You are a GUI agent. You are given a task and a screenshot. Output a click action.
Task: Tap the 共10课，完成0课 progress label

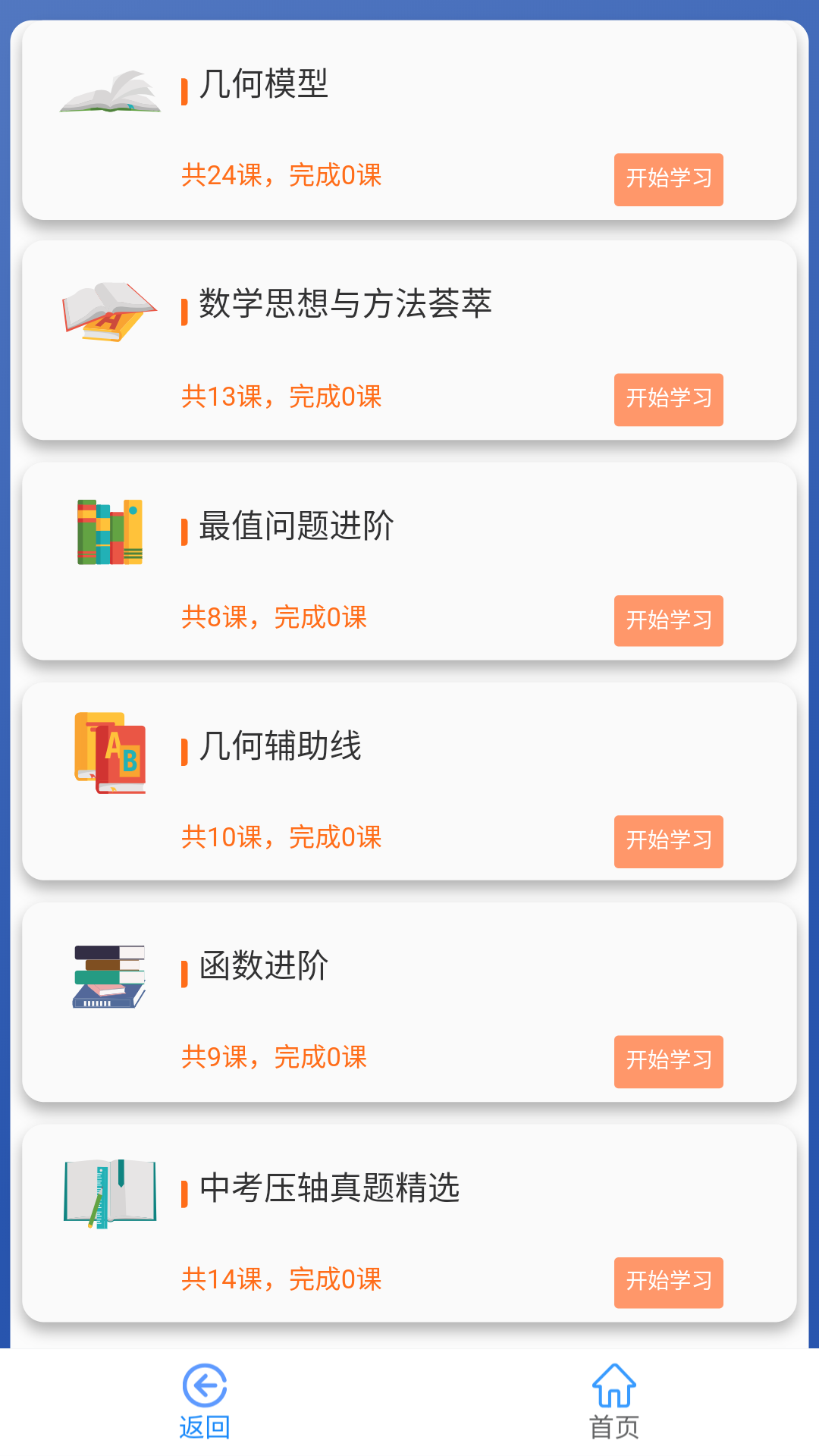click(x=282, y=837)
